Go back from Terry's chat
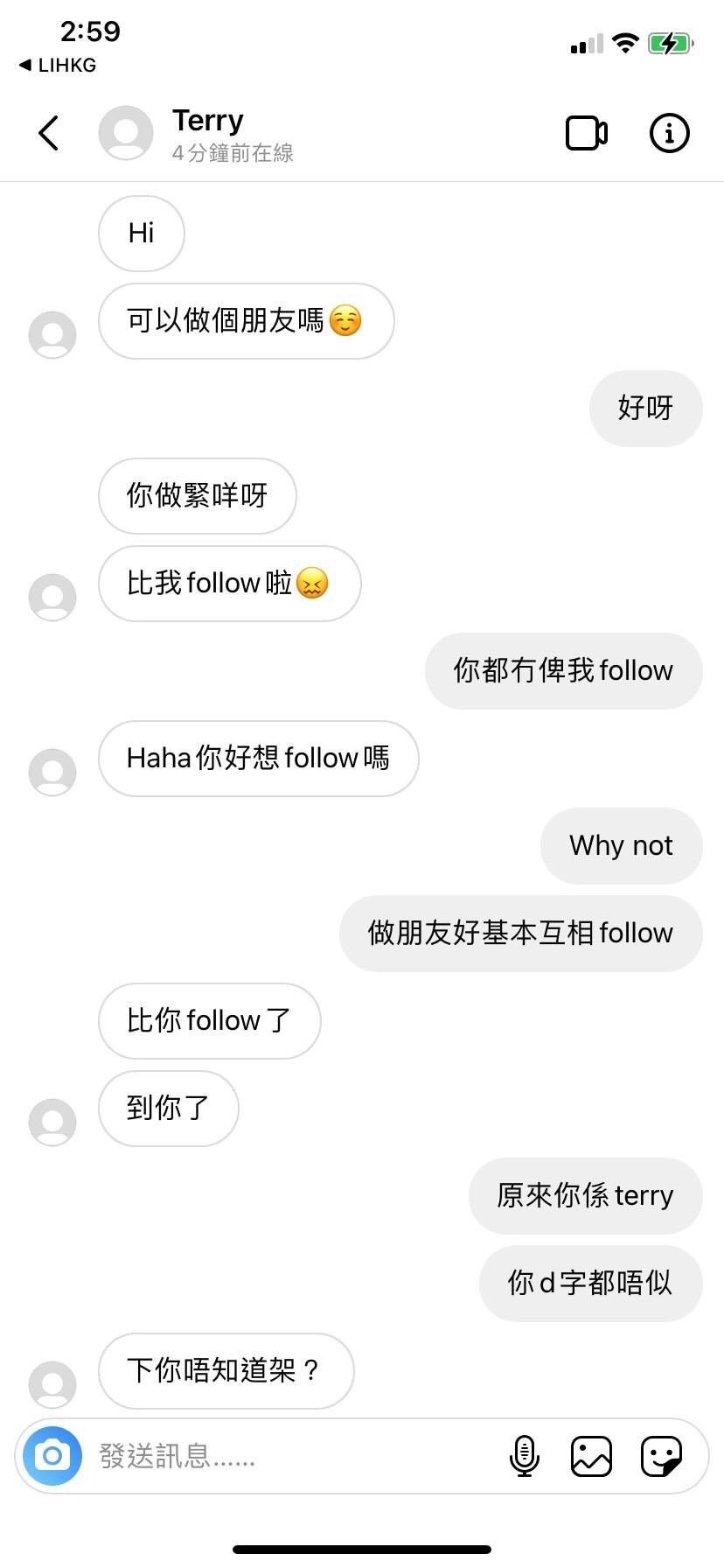Screen dimensions: 724x1568 [x=49, y=133]
